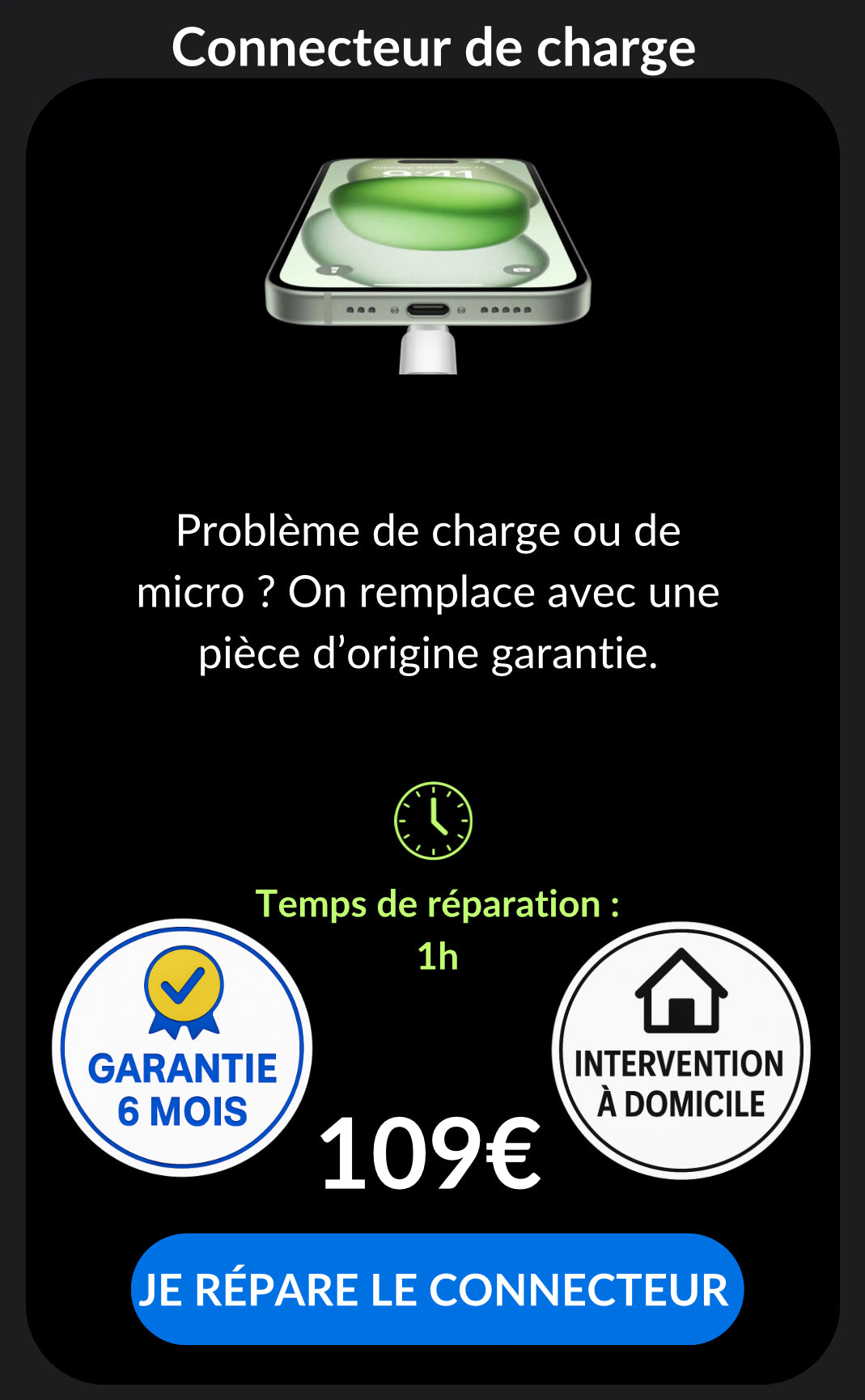Tap the JE RÉPARE LE CONNECTEUR button
Viewport: 865px width, 1400px height.
[437, 1289]
